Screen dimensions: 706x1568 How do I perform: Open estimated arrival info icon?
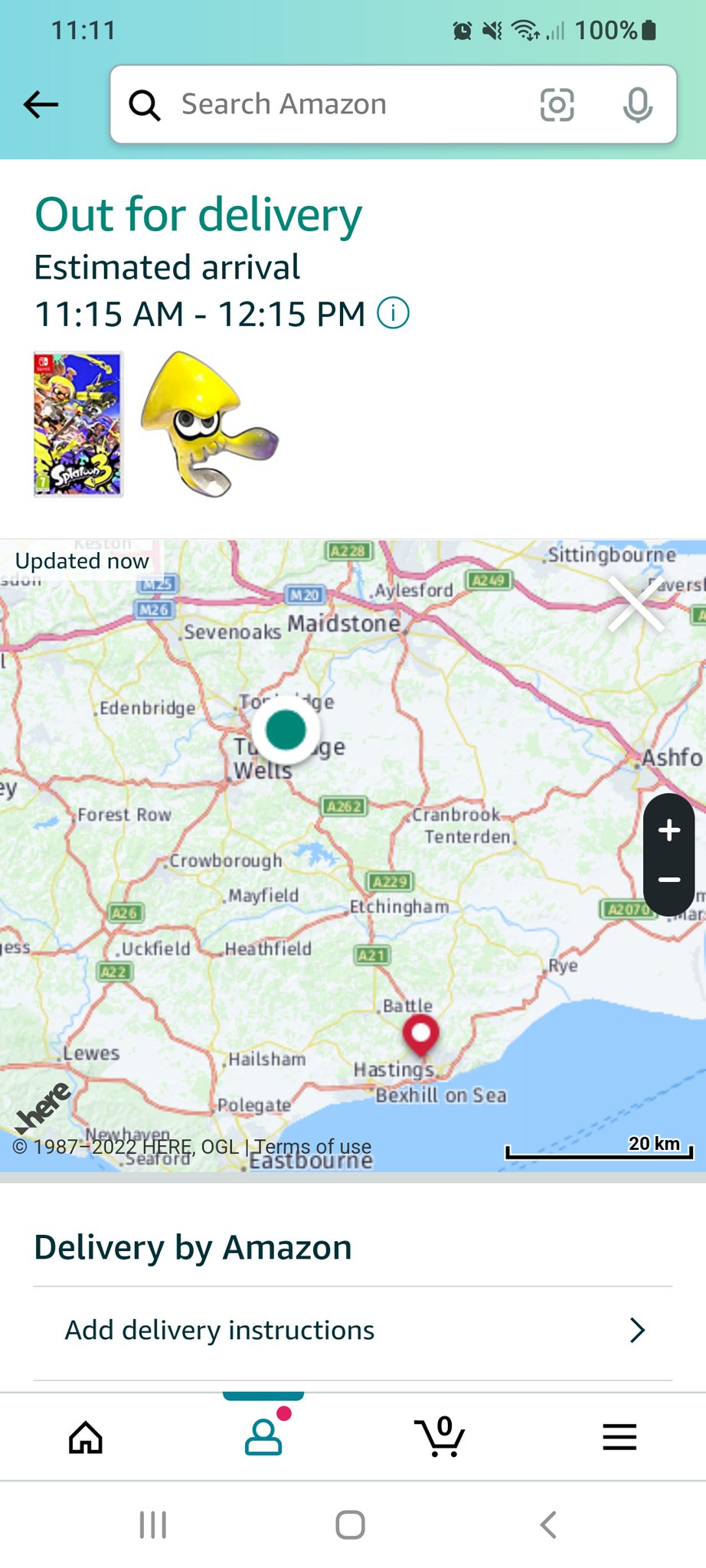click(394, 313)
